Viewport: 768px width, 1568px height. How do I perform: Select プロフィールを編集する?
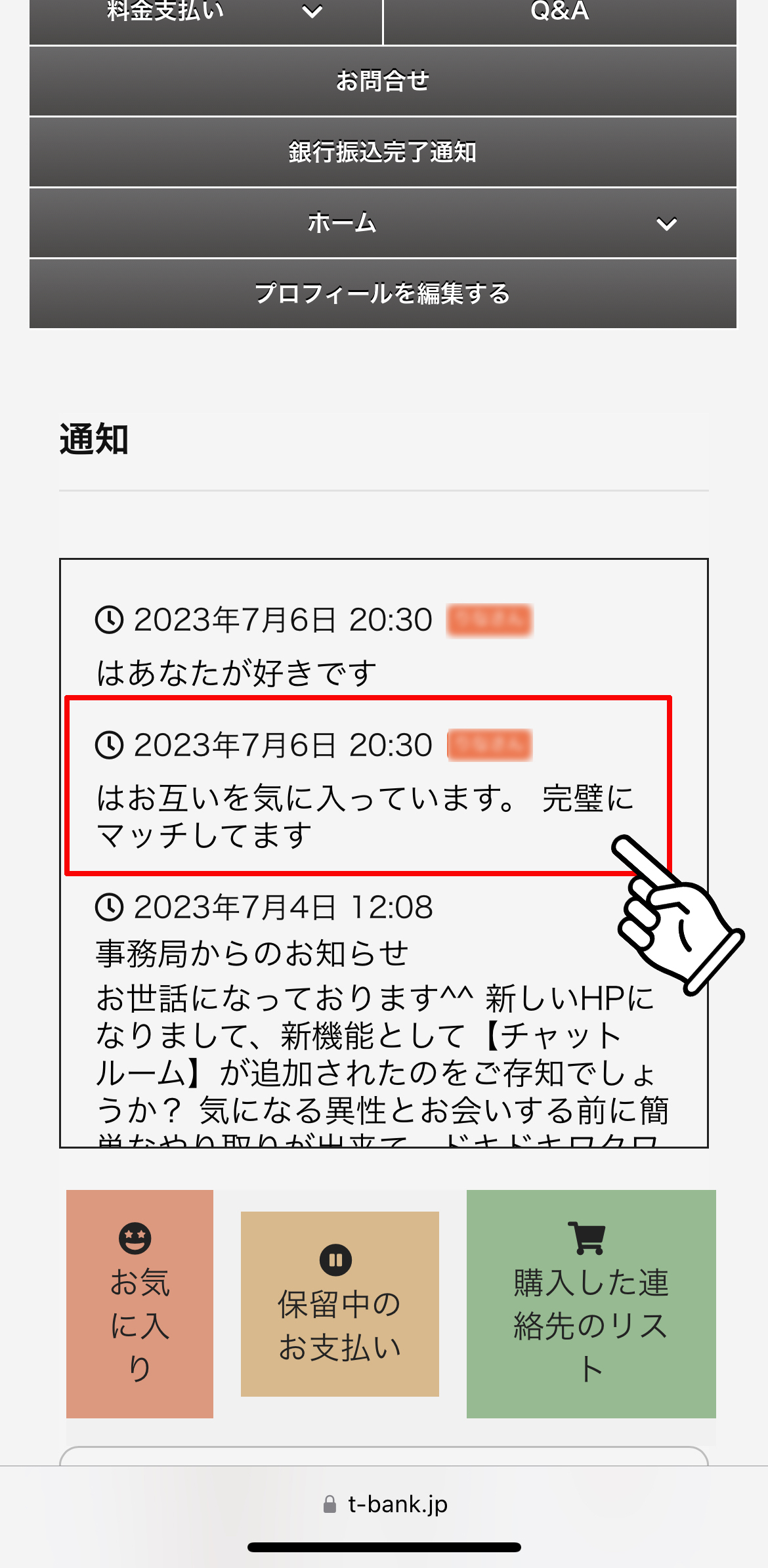(x=383, y=293)
